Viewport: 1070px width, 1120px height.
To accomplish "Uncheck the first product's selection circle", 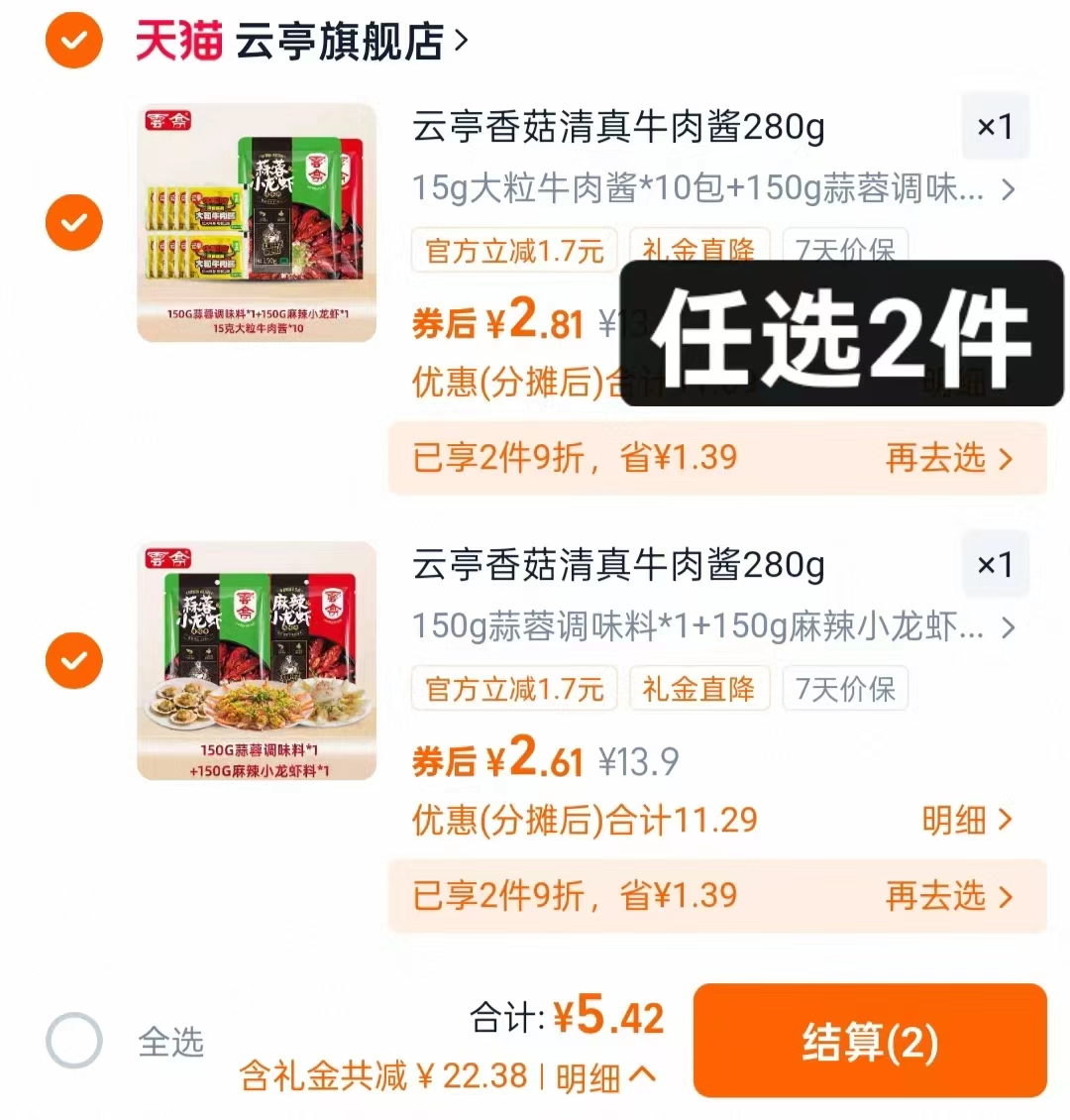I will (73, 222).
